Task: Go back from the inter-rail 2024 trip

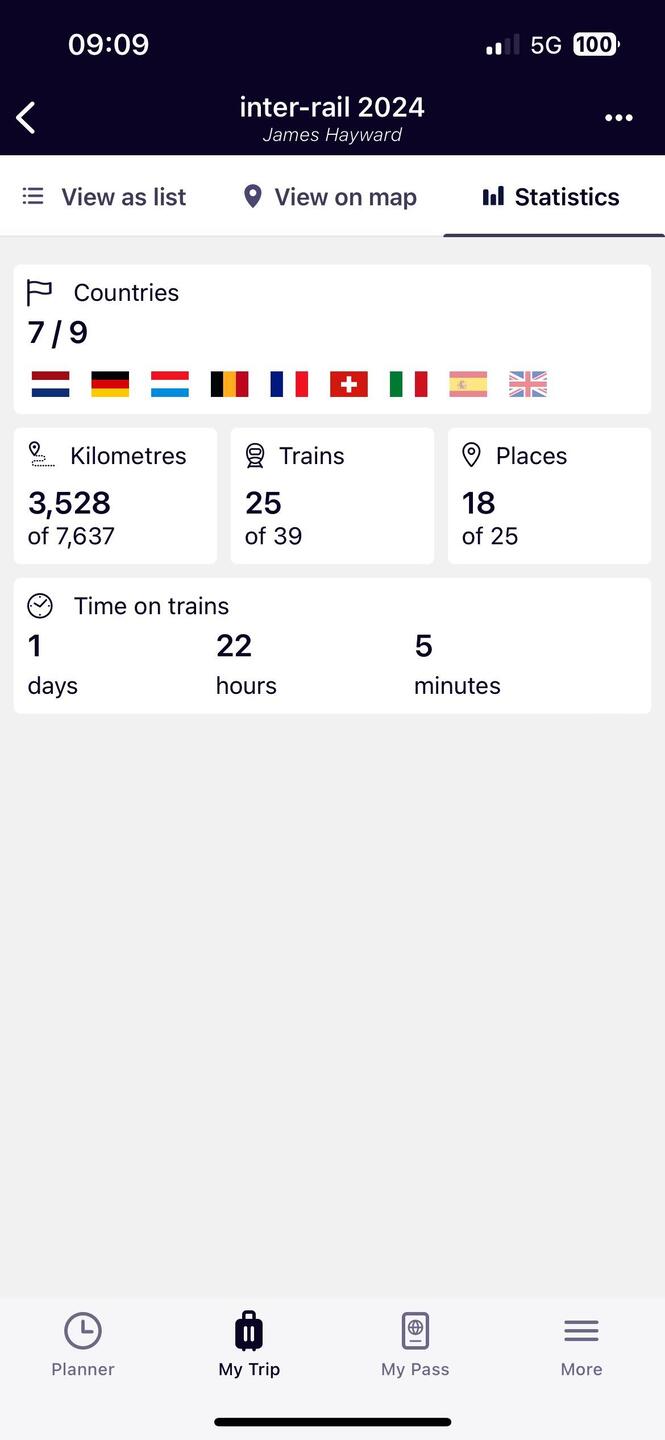Action: (x=27, y=118)
